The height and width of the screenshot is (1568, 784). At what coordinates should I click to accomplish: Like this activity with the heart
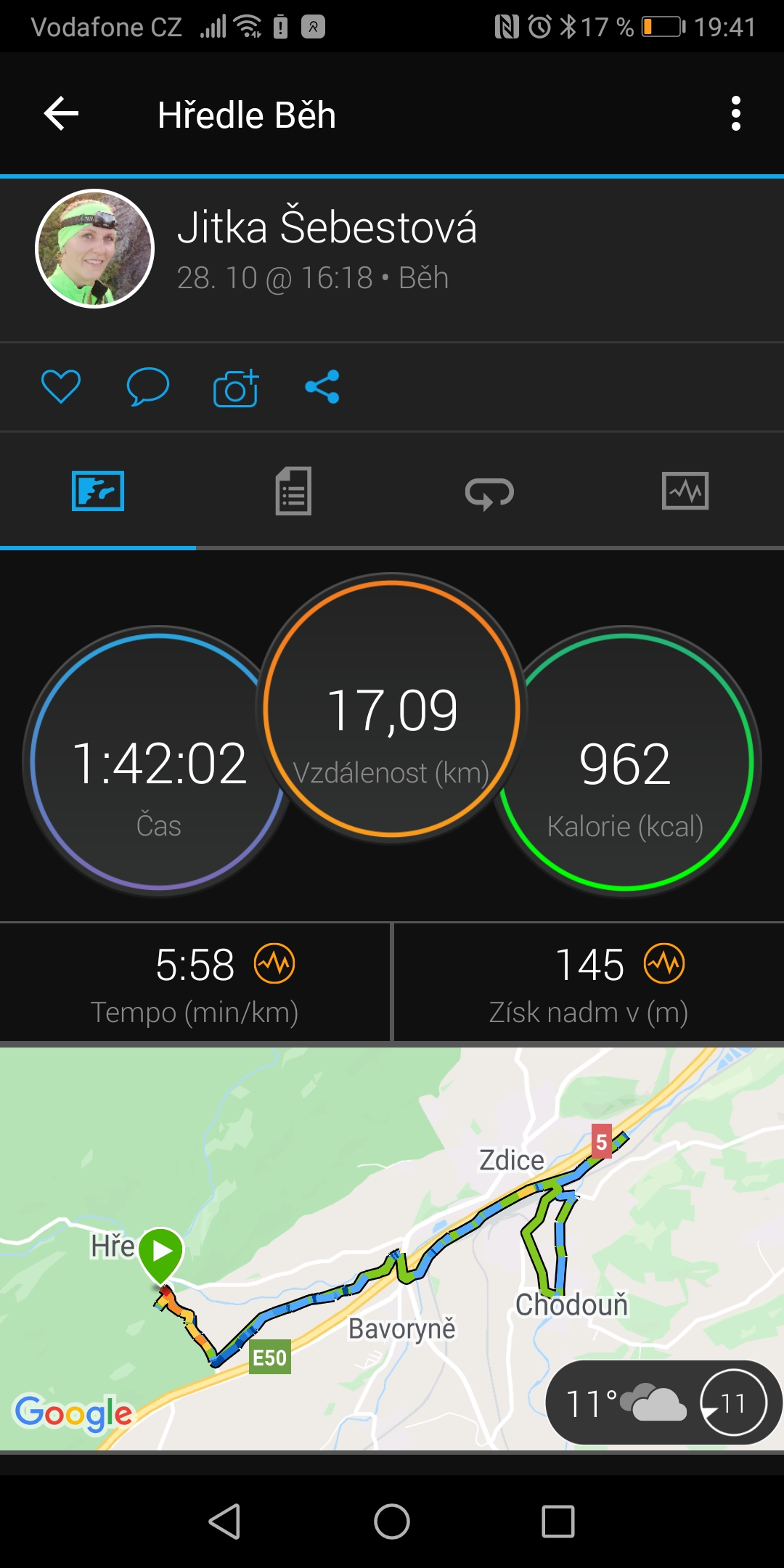pyautogui.click(x=61, y=386)
